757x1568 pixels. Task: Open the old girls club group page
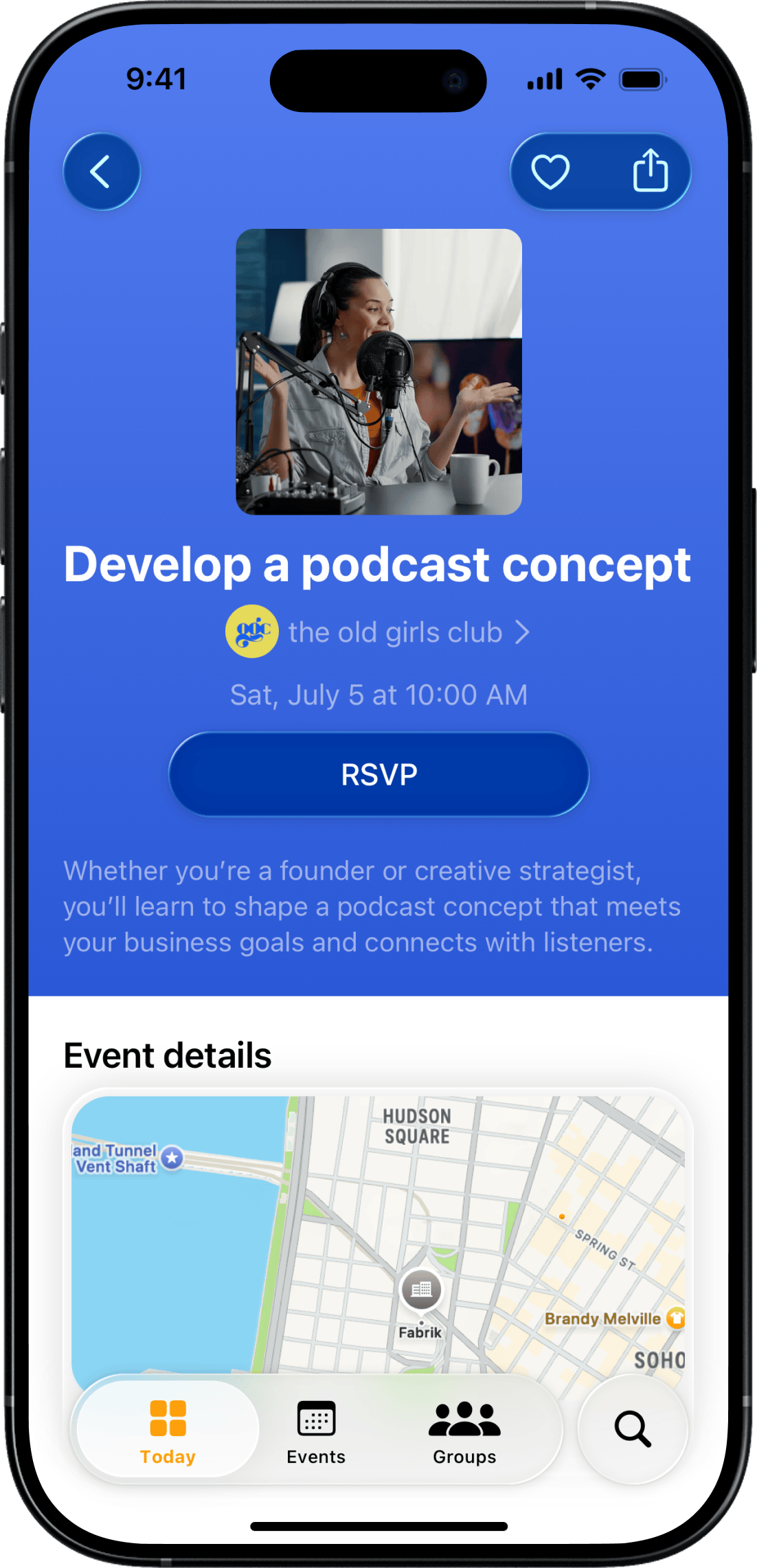378,632
